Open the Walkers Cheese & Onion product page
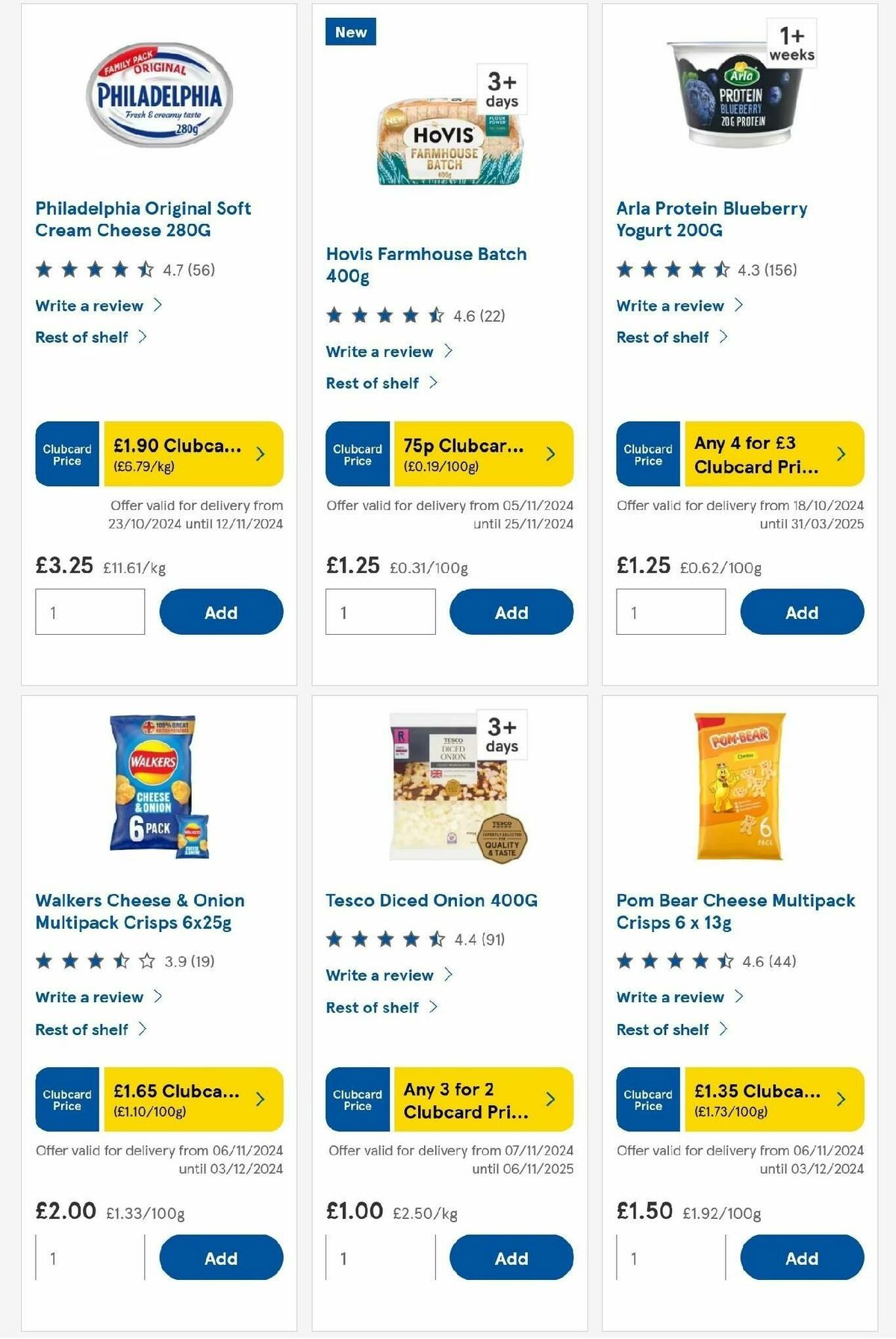This screenshot has width=896, height=1339. tap(139, 911)
